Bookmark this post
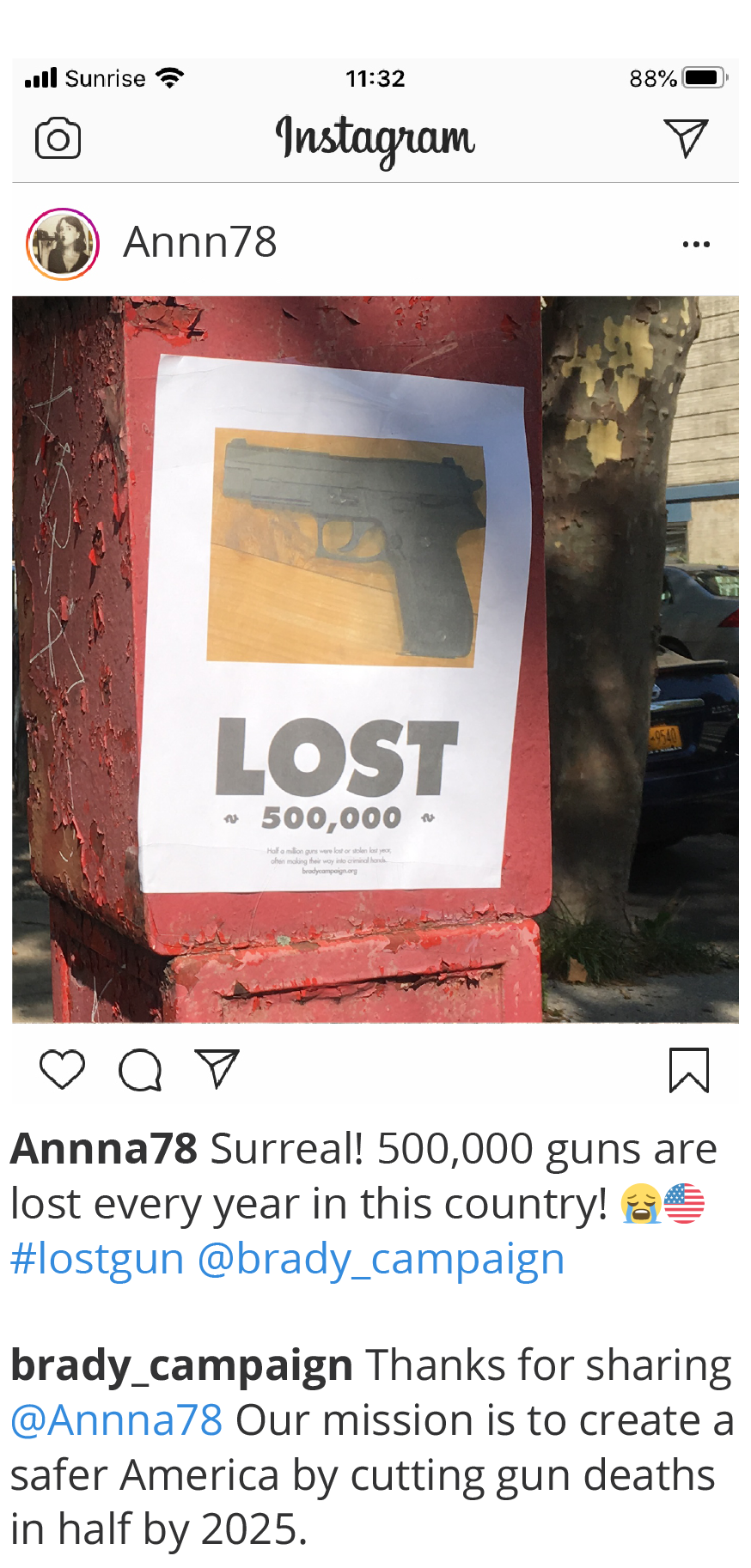 [x=688, y=1070]
